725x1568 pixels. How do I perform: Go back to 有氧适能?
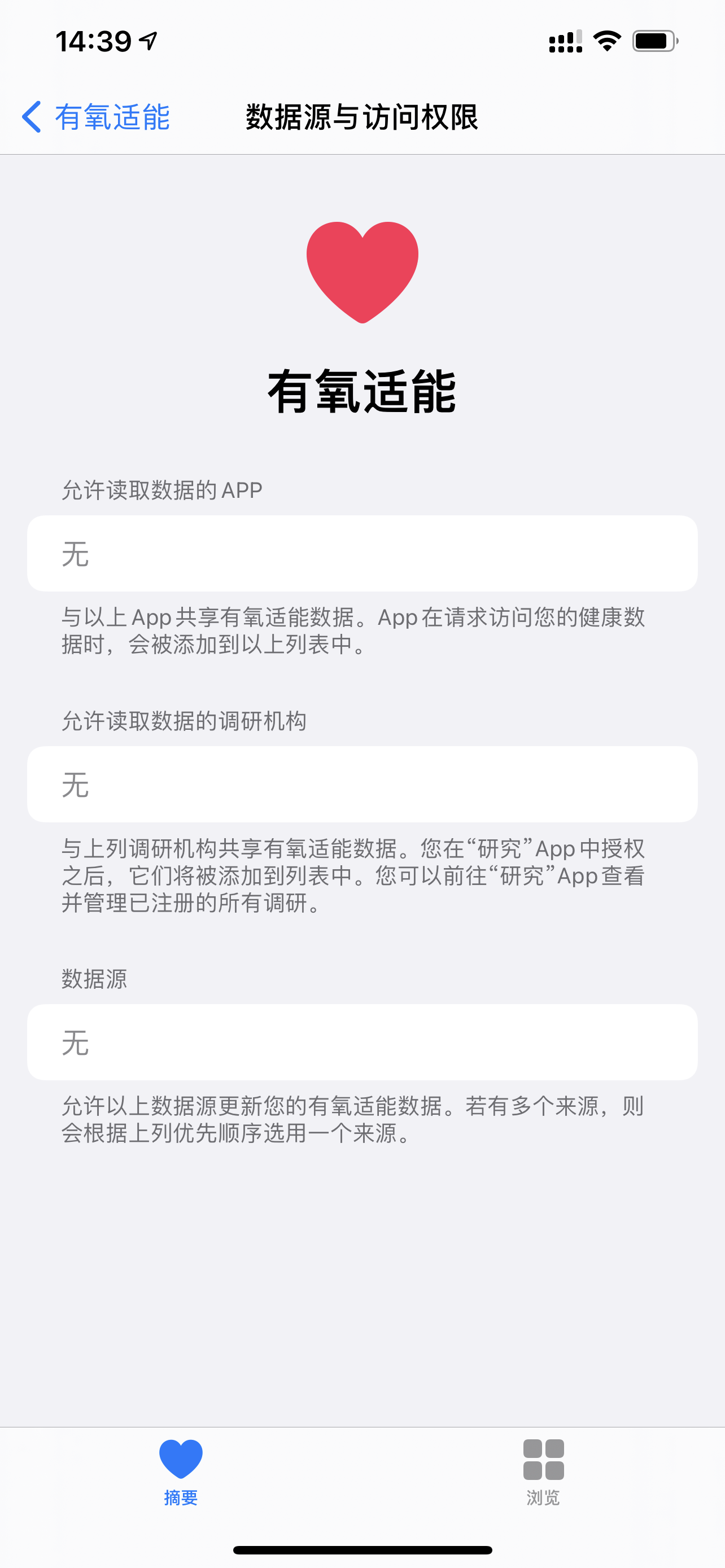[x=95, y=117]
